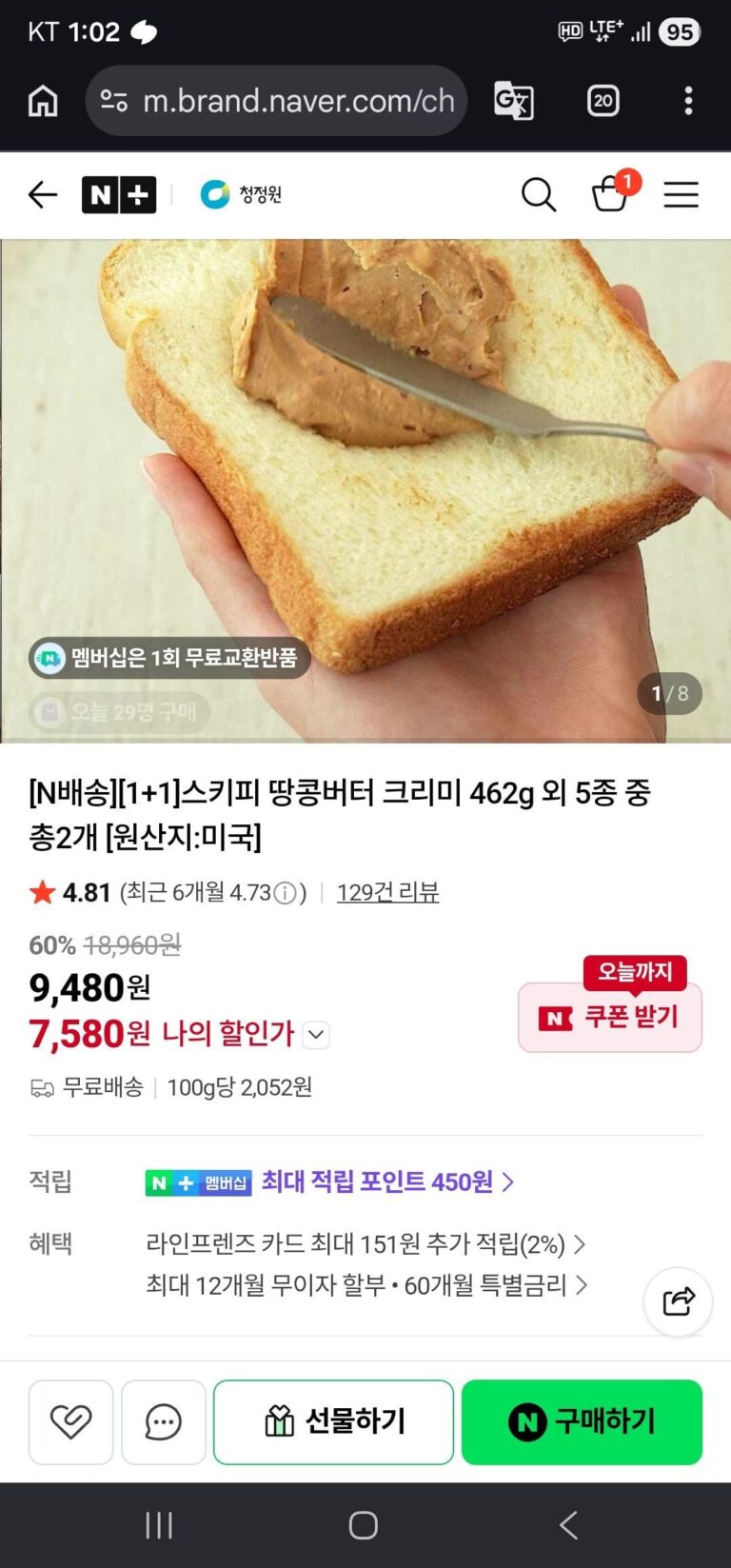Share this product
Viewport: 731px width, 1568px height.
click(678, 1301)
